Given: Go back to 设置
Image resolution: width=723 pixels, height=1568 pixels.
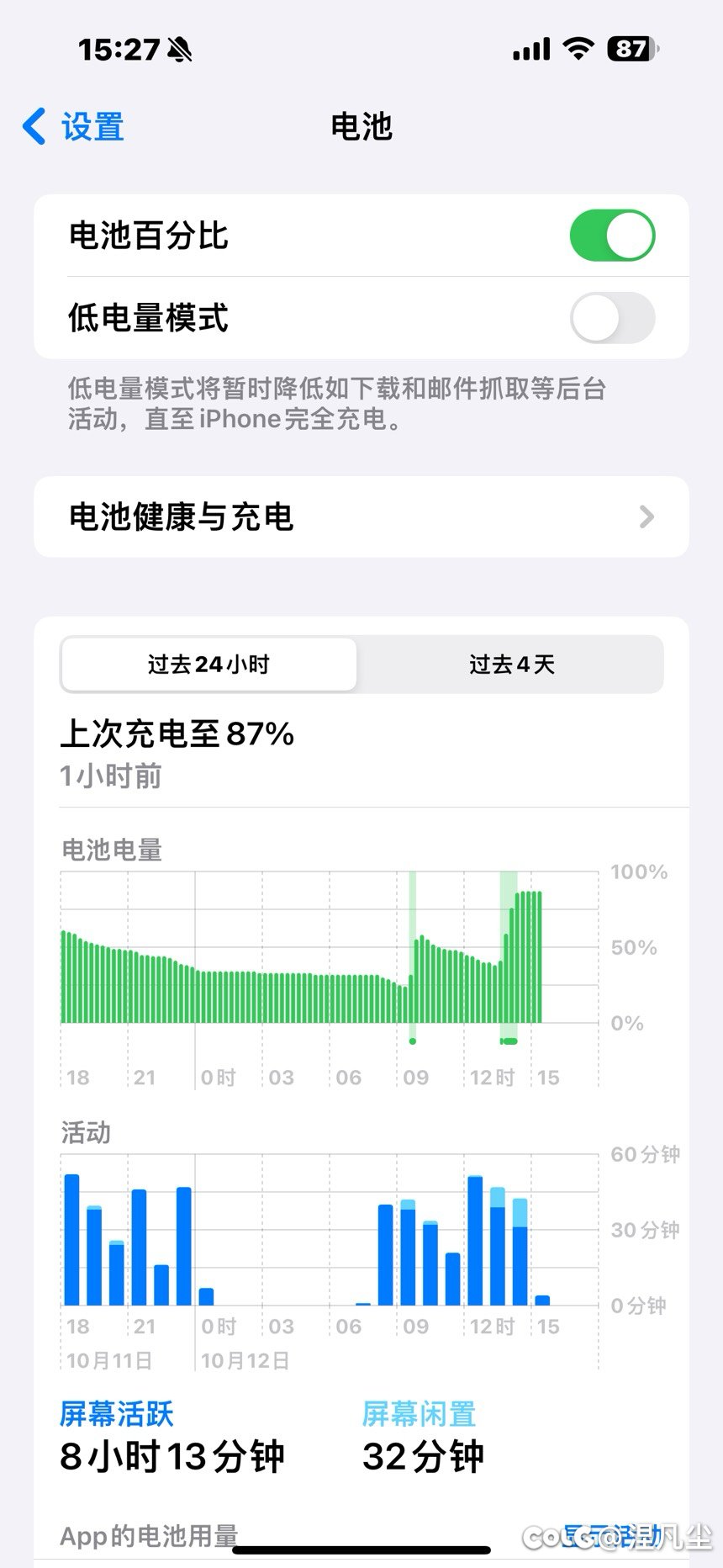Looking at the screenshot, I should tap(74, 127).
